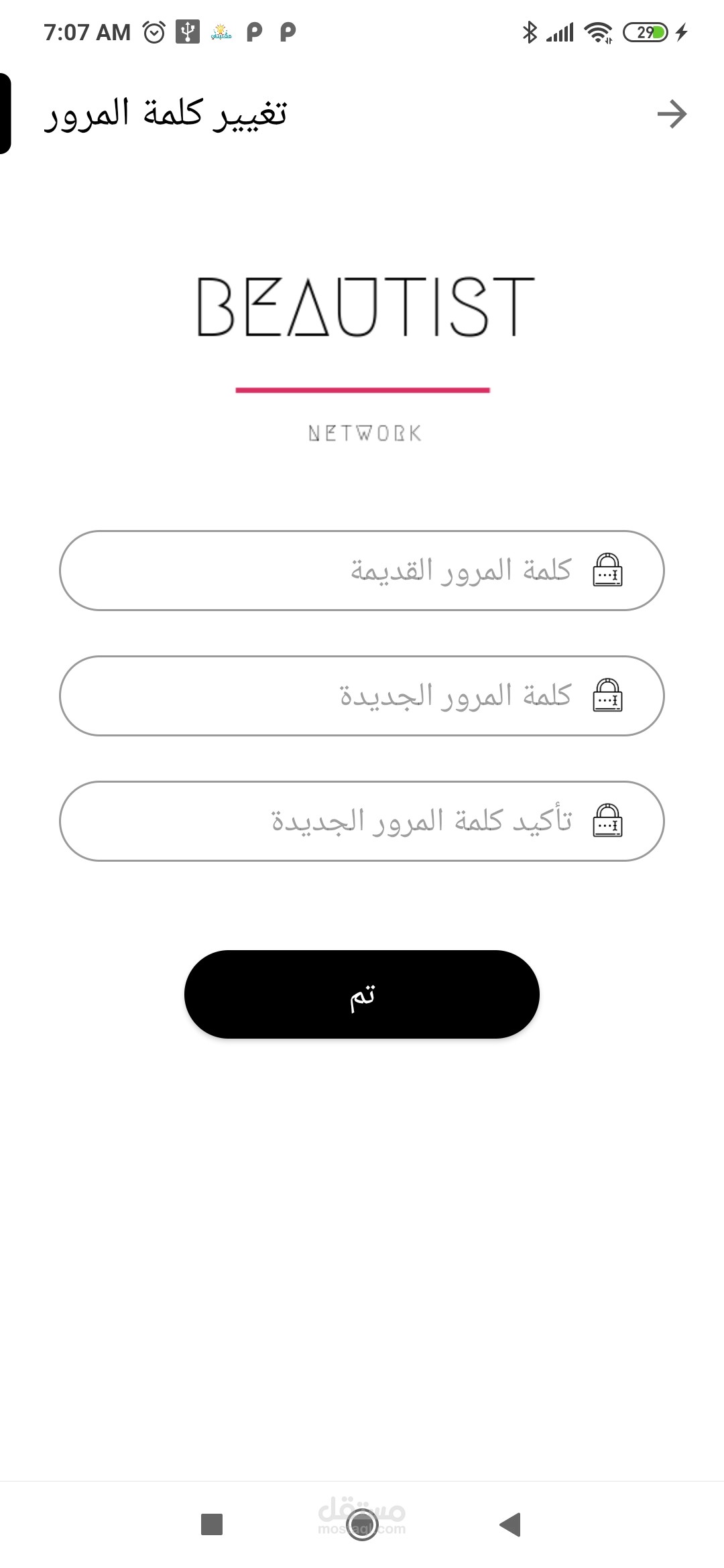The image size is (724, 1568).
Task: Tap the black تم (Done) button
Action: pos(362,994)
